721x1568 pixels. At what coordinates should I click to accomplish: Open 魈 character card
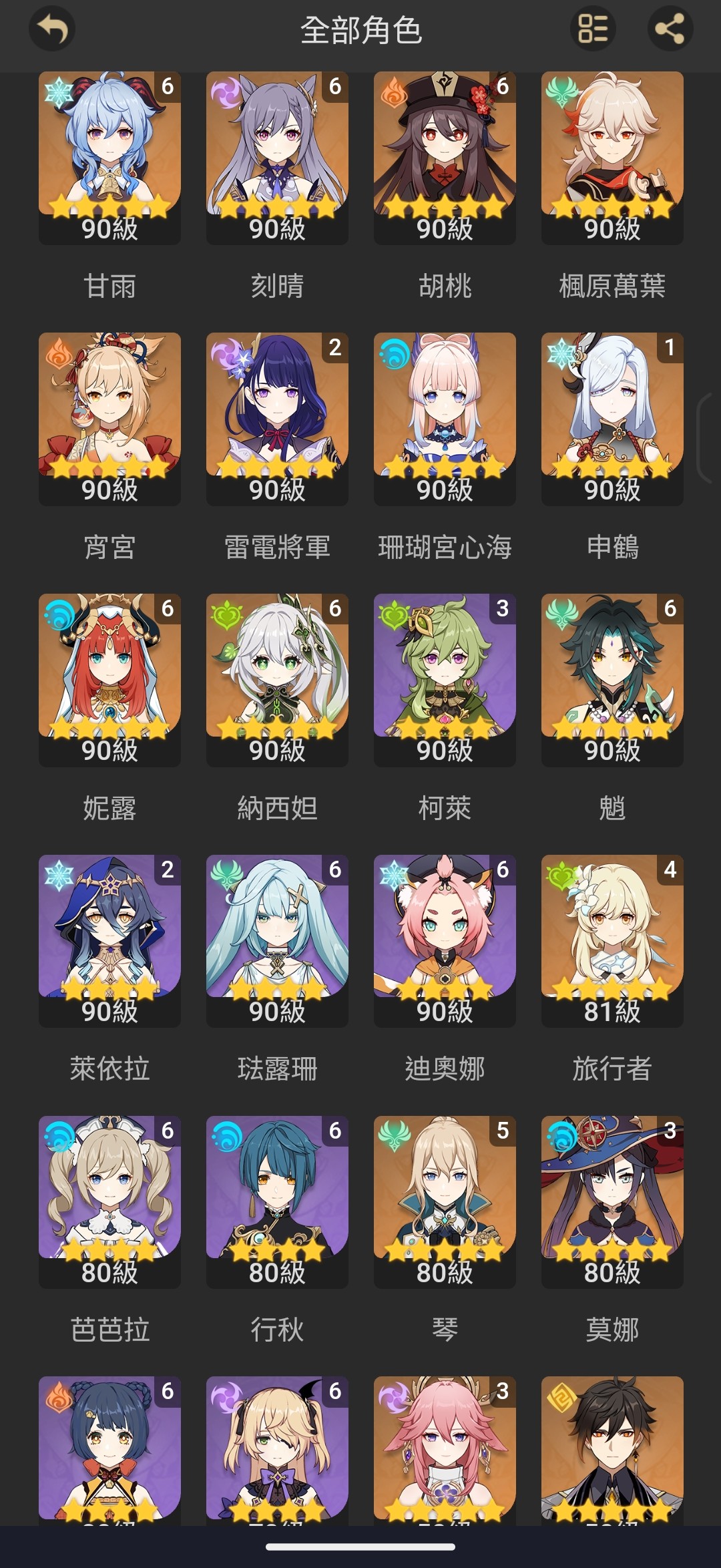point(612,680)
